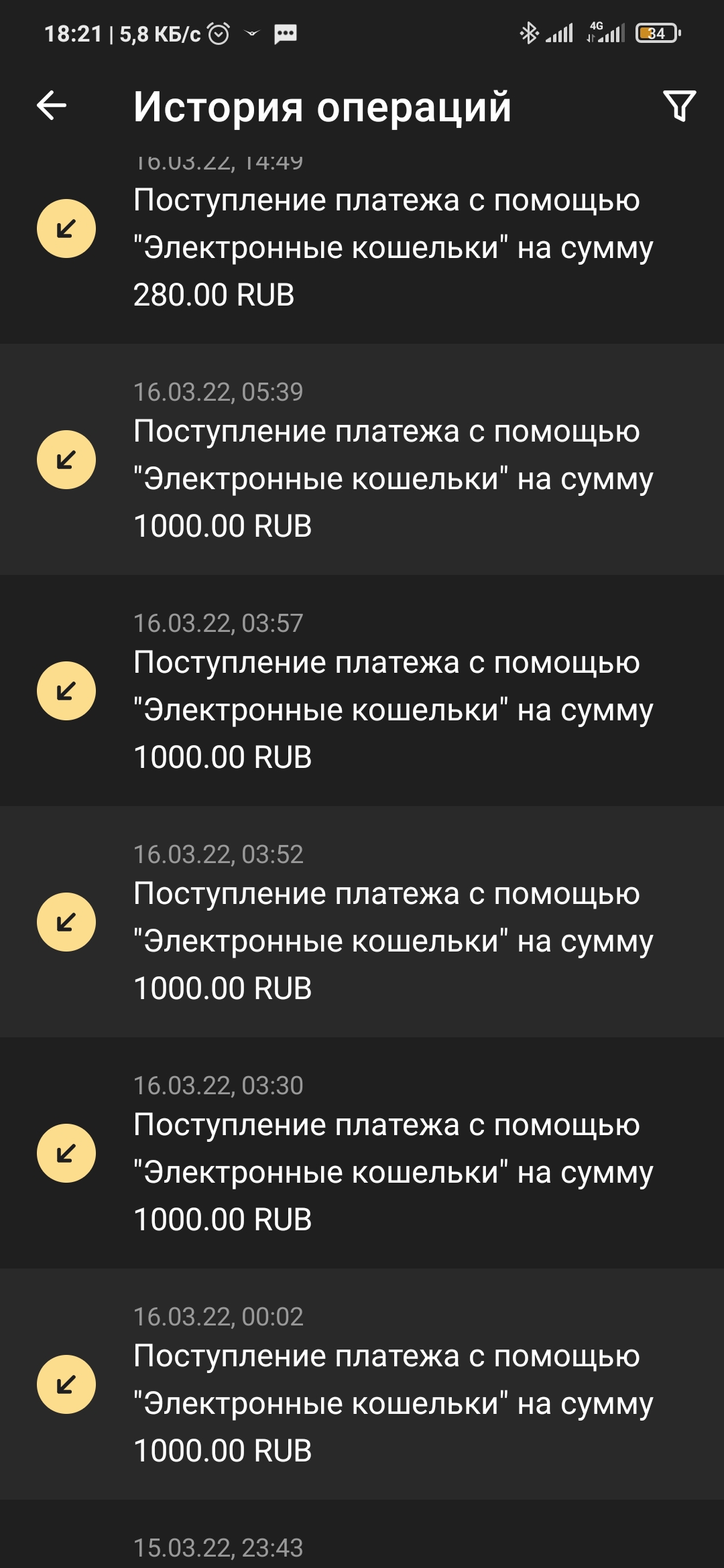Open the operations filter
This screenshot has width=724, height=1568.
(679, 106)
